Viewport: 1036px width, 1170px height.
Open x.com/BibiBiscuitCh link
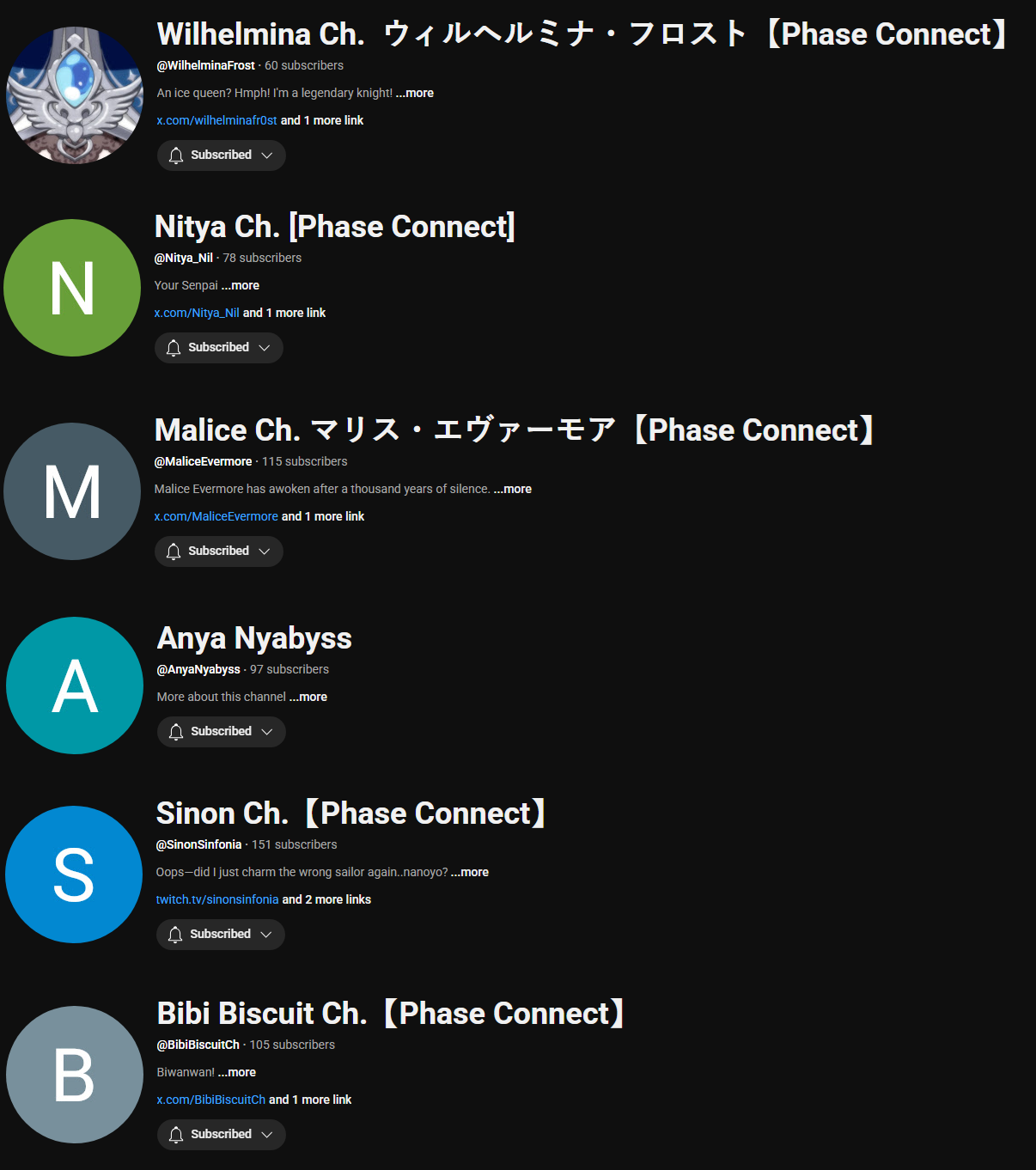(210, 1100)
